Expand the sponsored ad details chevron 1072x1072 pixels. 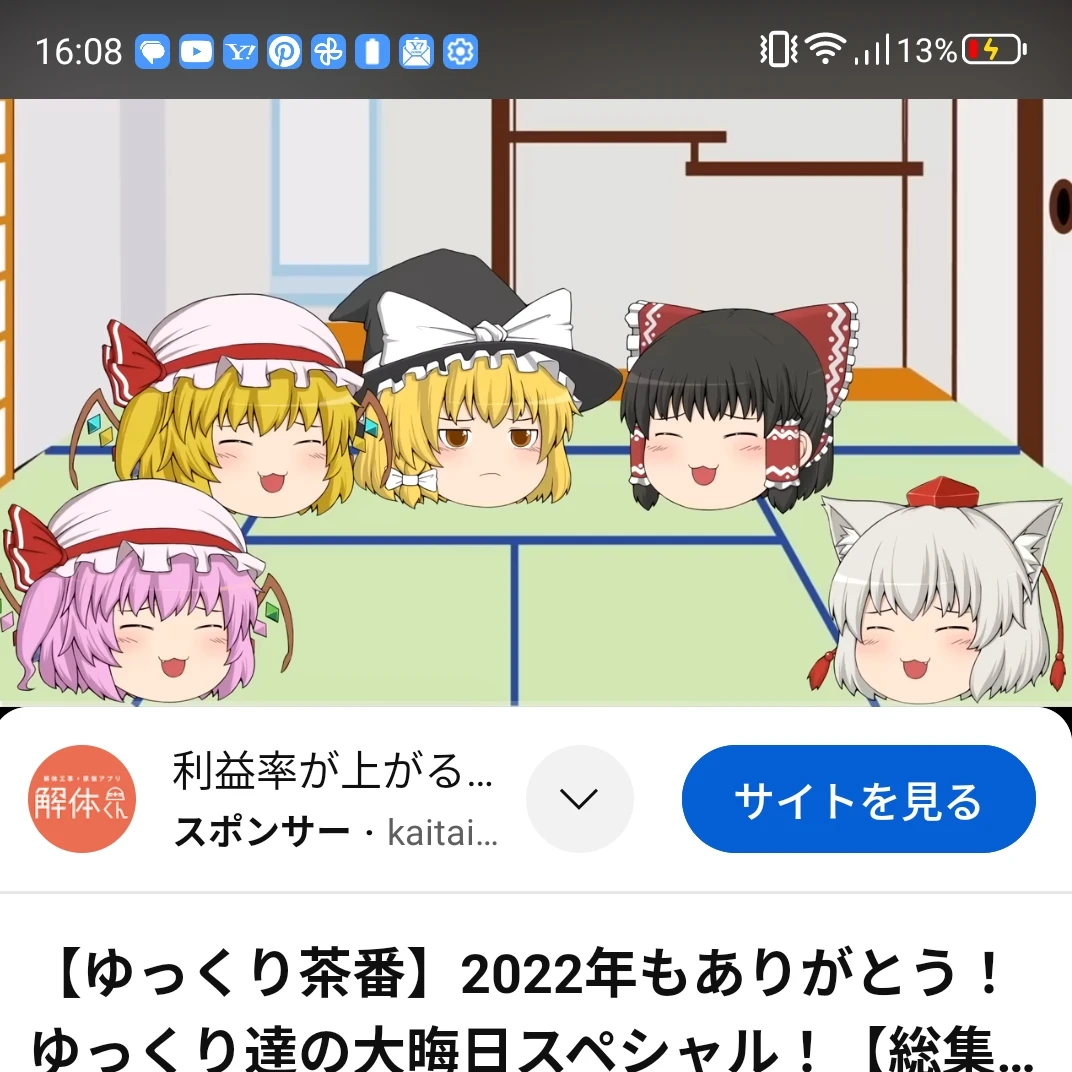pyautogui.click(x=579, y=798)
